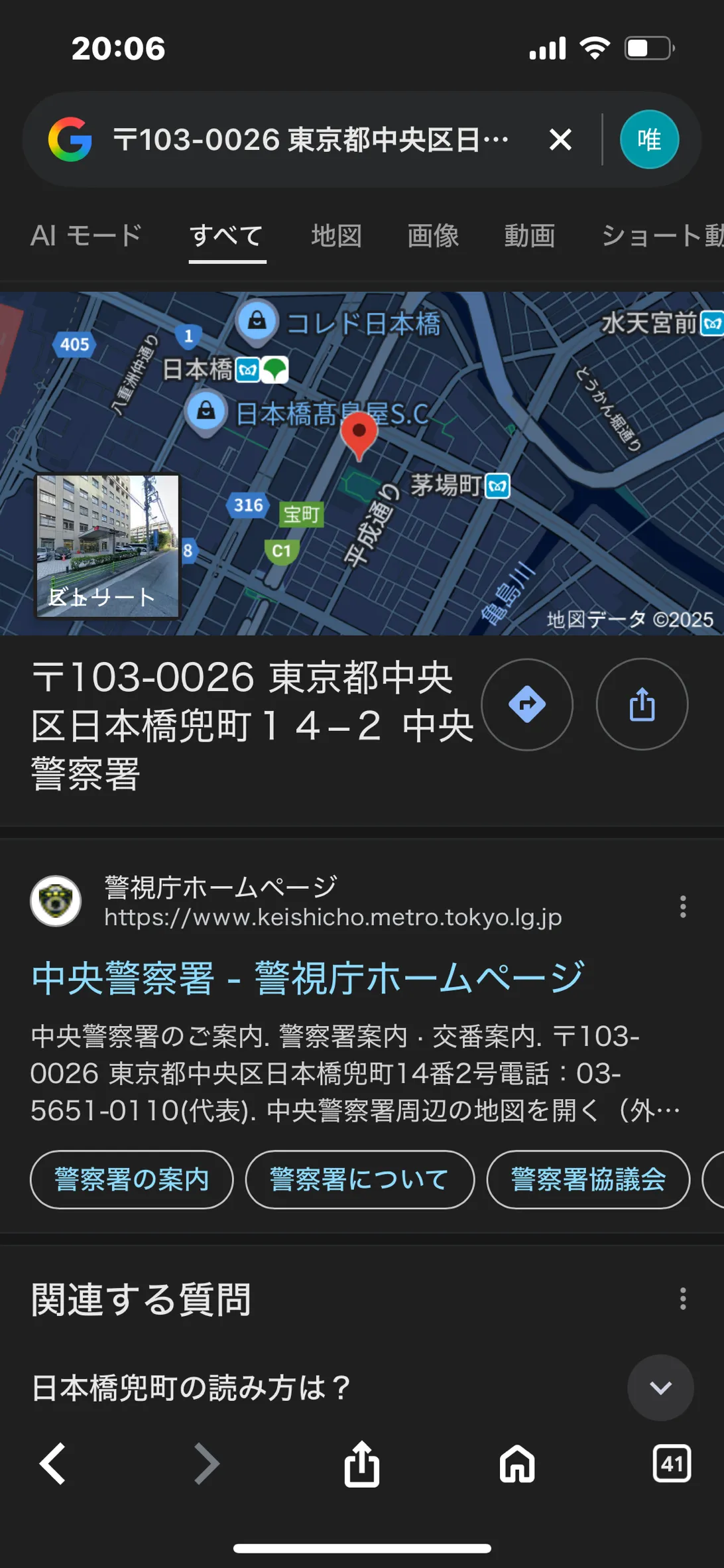This screenshot has width=724, height=1568.
Task: Open the 中央警察署 - 警視庁ホームページ result
Action: (x=308, y=978)
